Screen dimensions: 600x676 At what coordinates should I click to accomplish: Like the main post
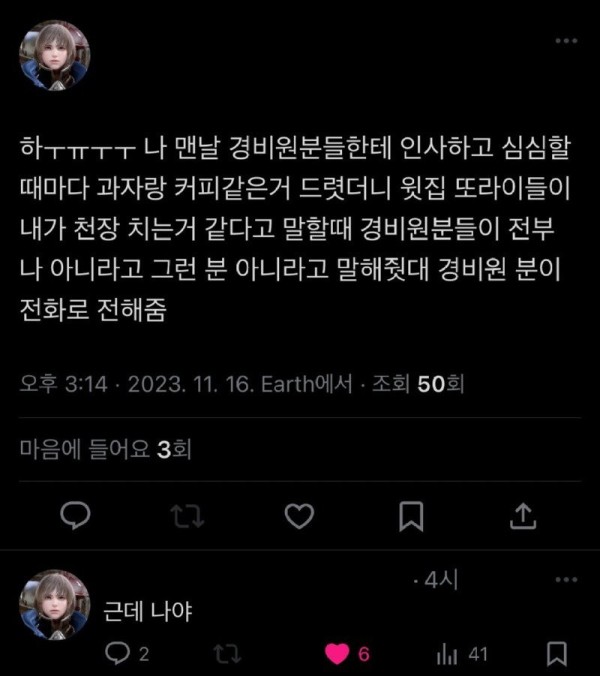(298, 516)
